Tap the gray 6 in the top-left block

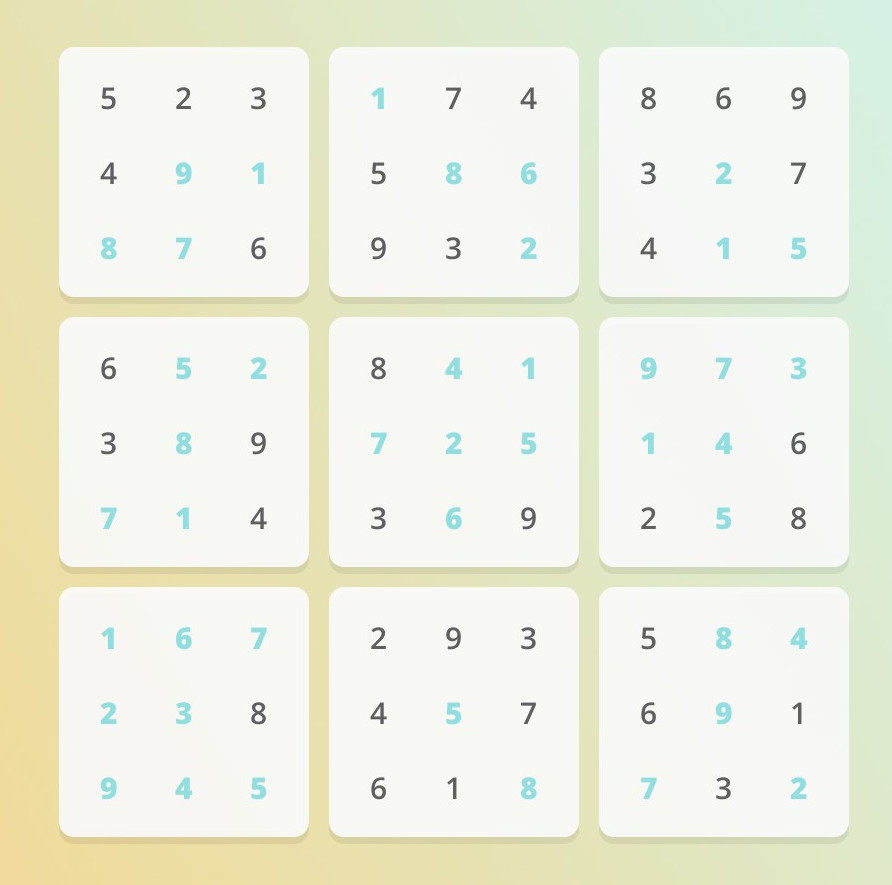pos(258,249)
